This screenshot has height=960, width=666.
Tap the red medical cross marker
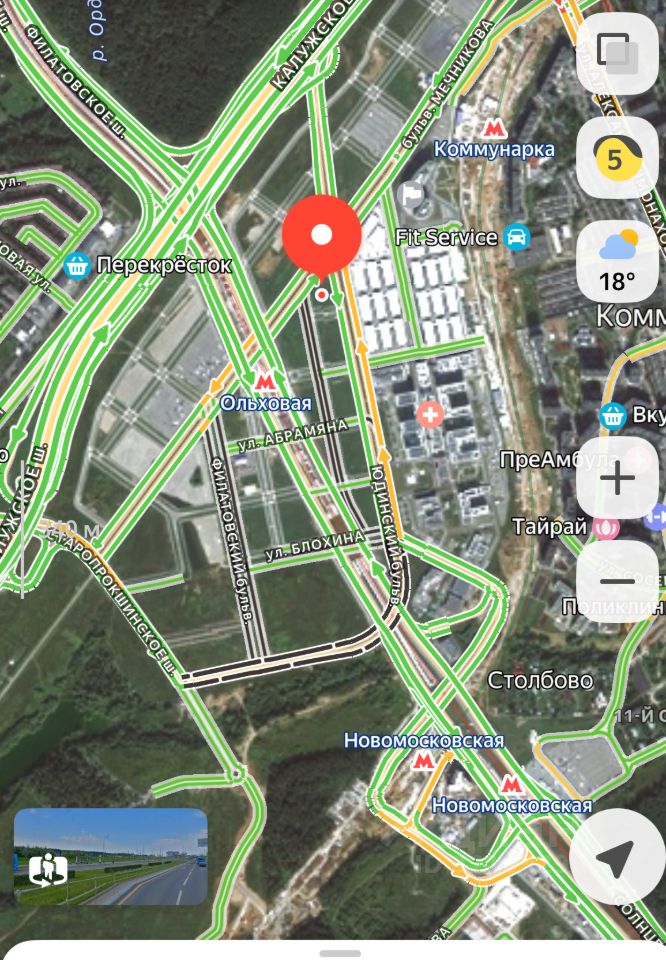pos(431,413)
